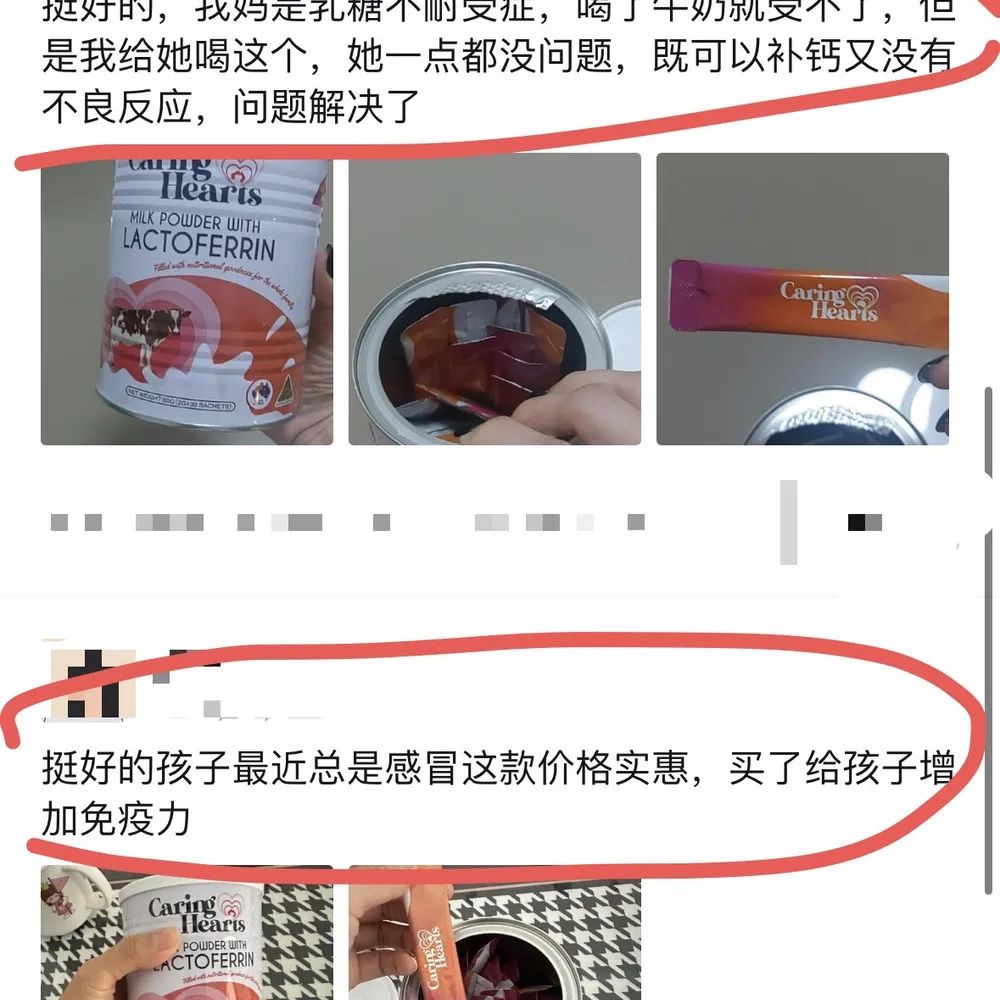This screenshot has width=1000, height=1000.
Task: Open first review's orange sachet photo
Action: tap(802, 298)
